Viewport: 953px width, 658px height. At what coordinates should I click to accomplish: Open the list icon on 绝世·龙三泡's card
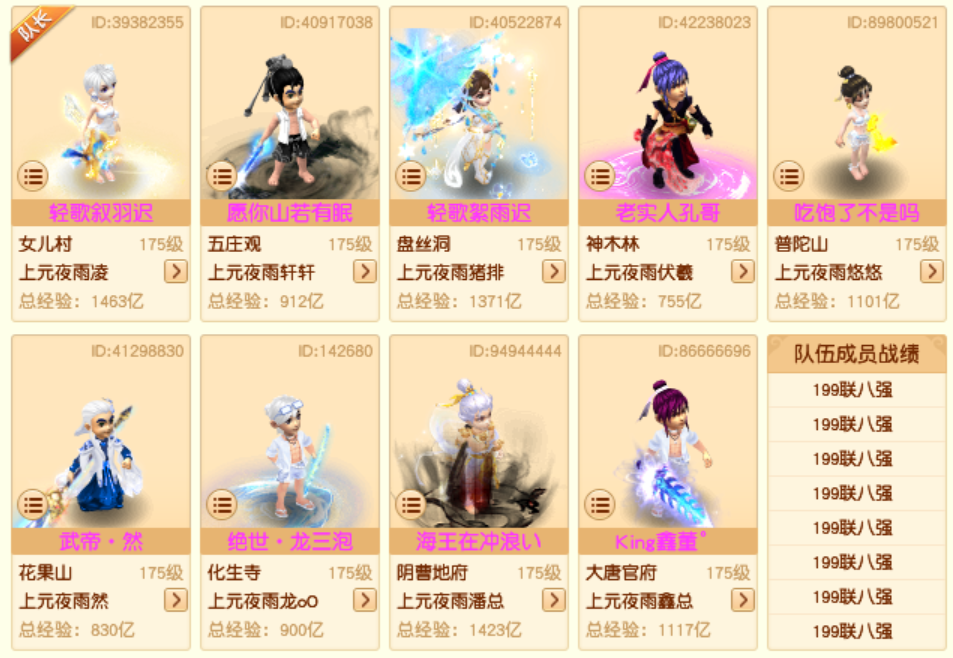tap(221, 505)
